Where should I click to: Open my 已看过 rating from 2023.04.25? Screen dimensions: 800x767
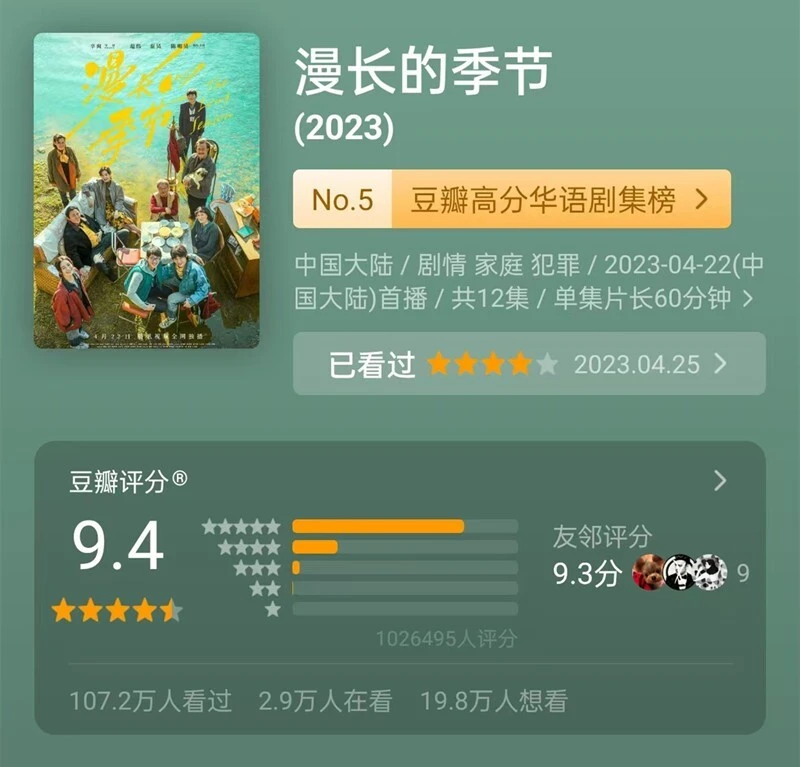(x=528, y=364)
